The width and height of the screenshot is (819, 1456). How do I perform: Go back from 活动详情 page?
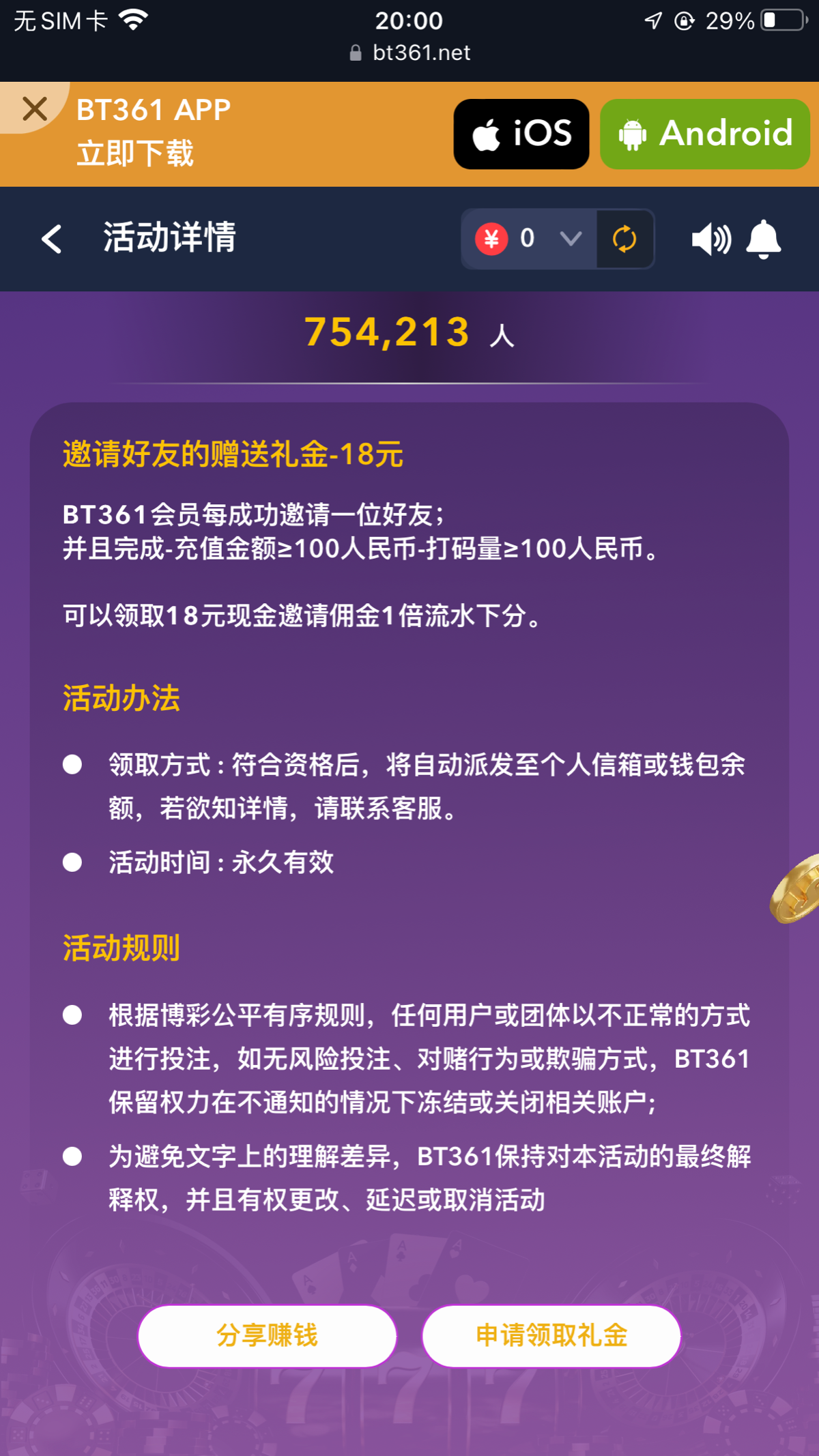[x=52, y=239]
